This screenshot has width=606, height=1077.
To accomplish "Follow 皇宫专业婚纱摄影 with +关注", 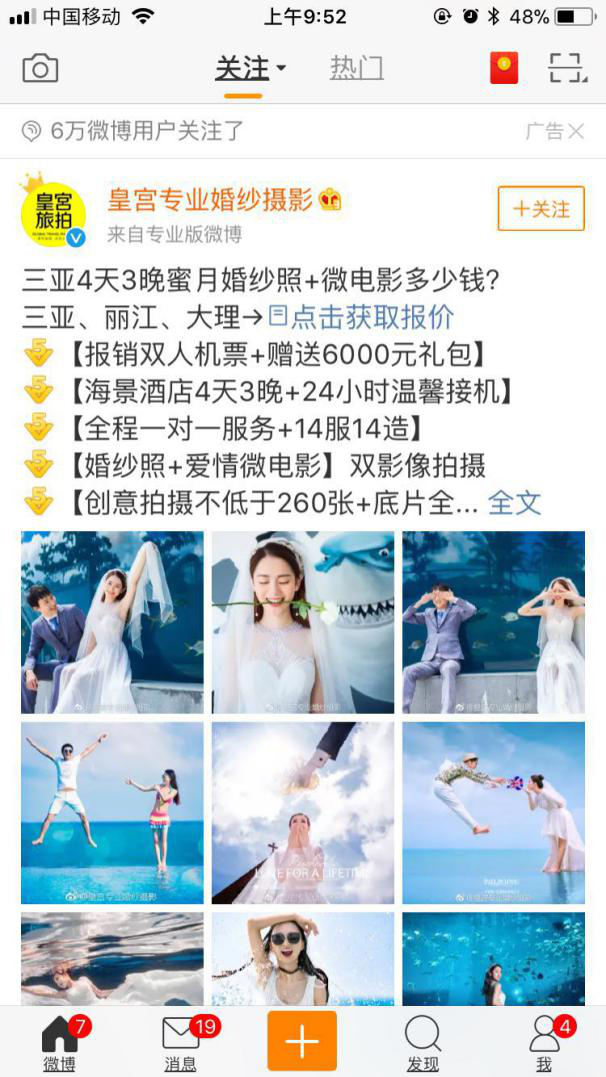I will click(540, 209).
